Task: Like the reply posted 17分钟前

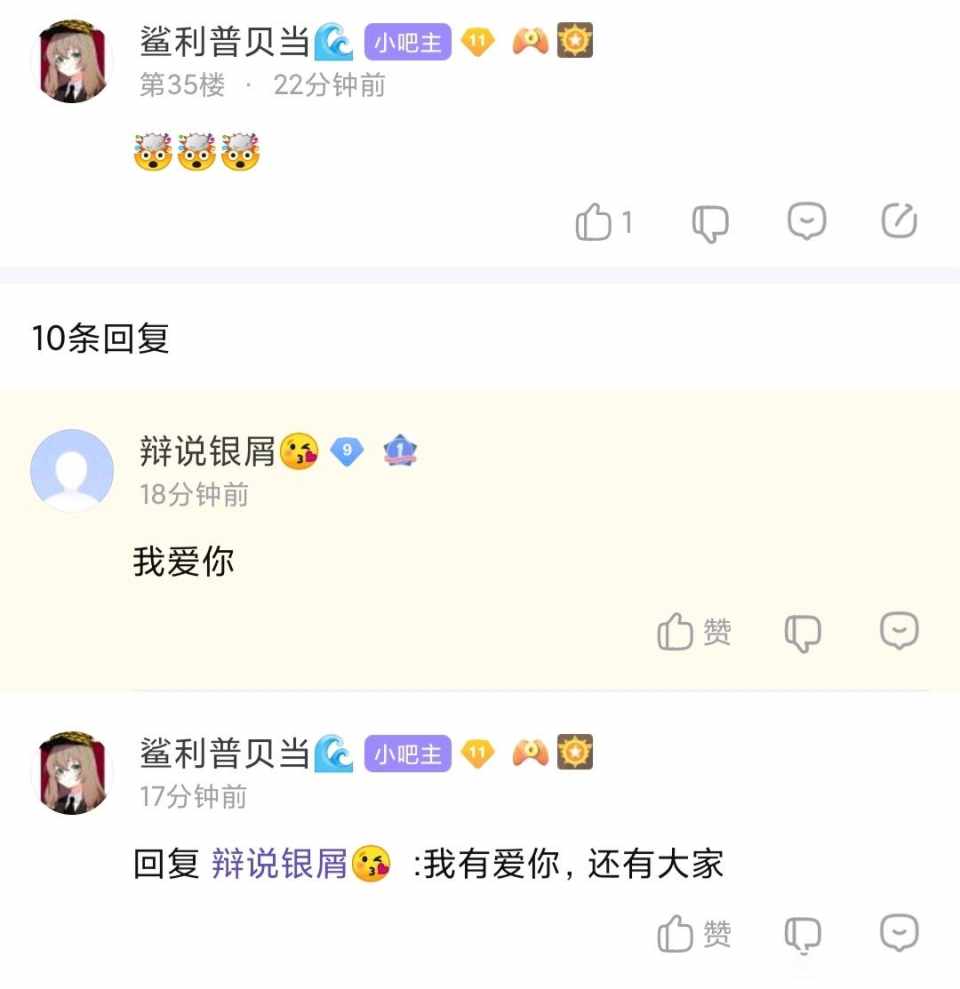Action: click(676, 934)
